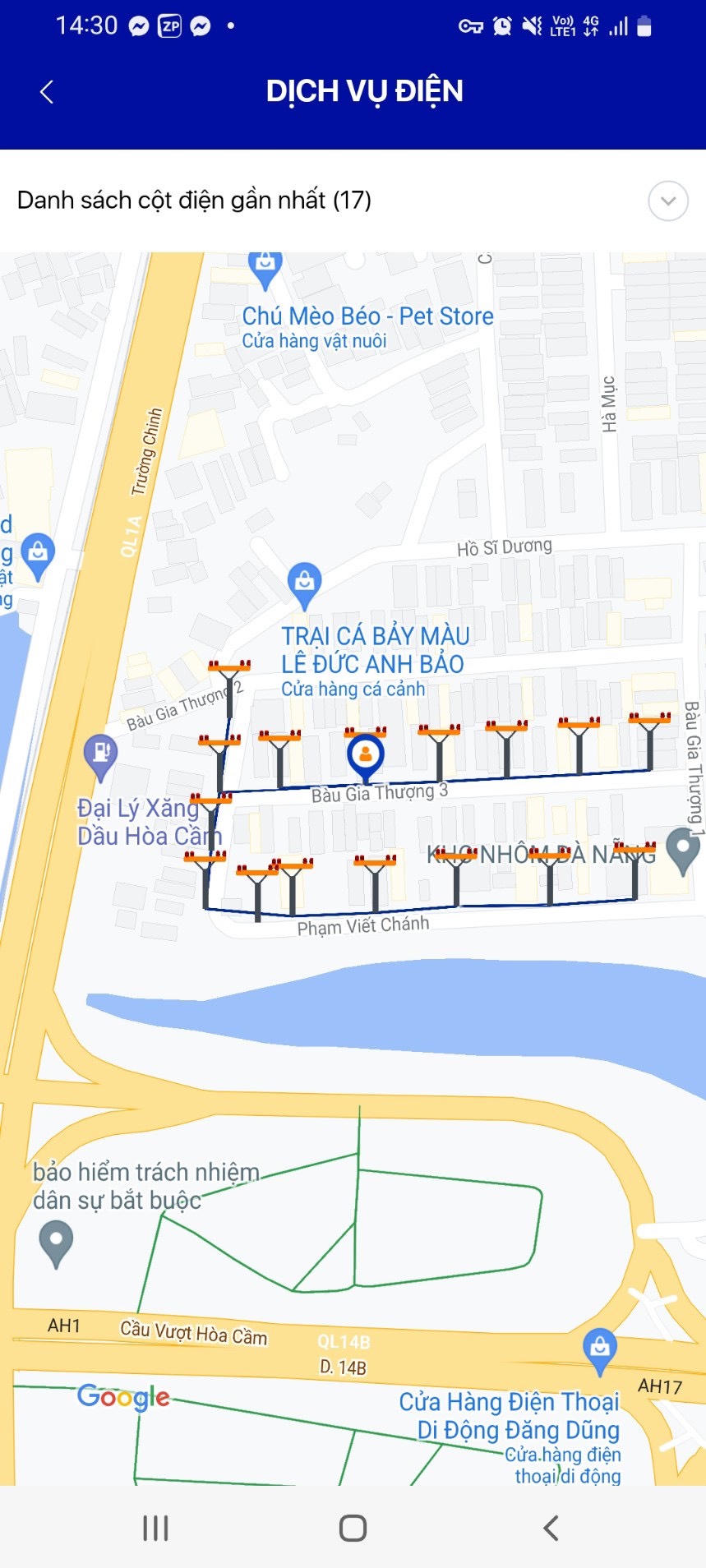Select Chú Mèo Béo Pet Store pin
Screen dimensions: 706x1568
265,269
